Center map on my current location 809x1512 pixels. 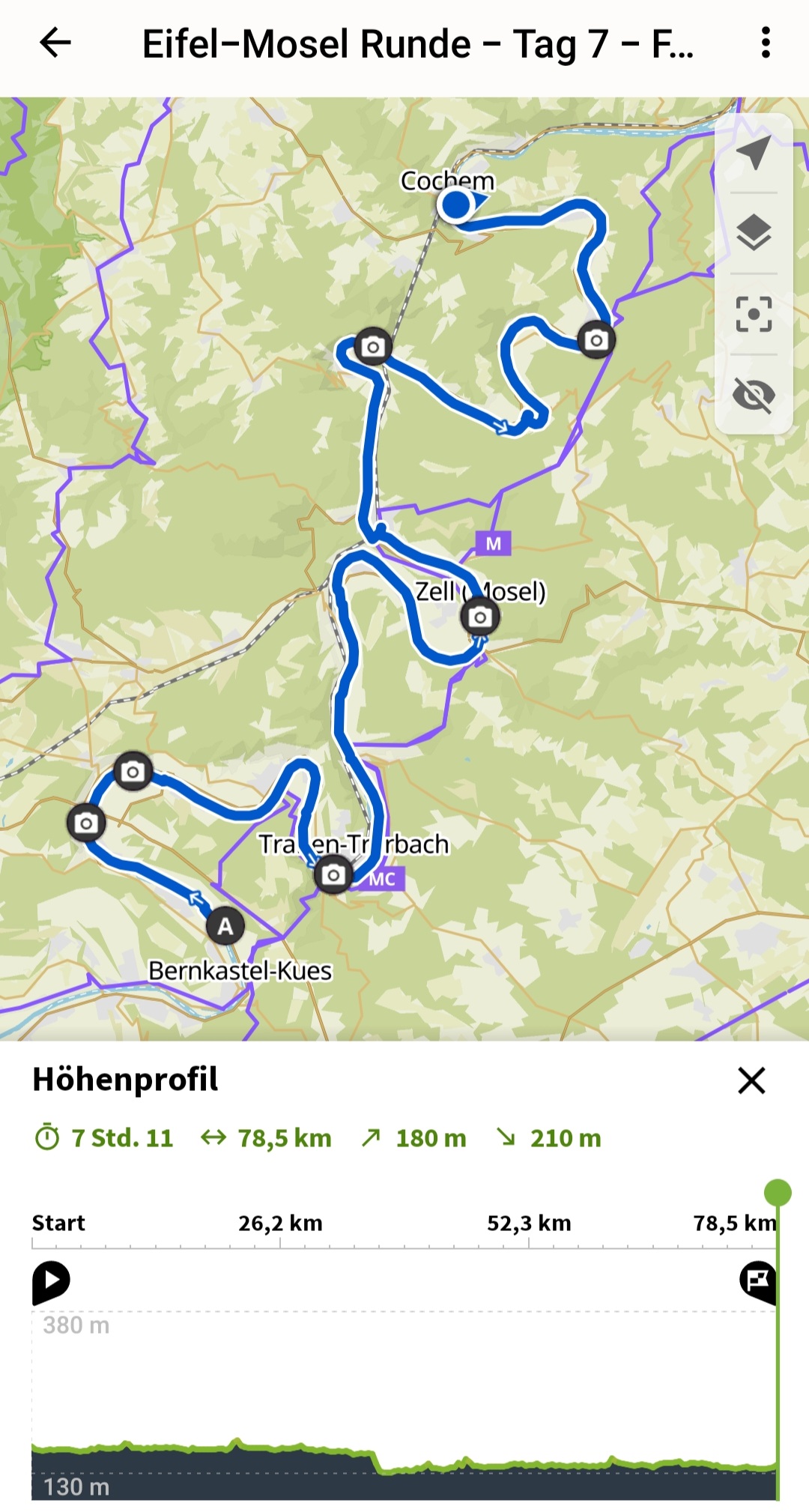(x=754, y=152)
